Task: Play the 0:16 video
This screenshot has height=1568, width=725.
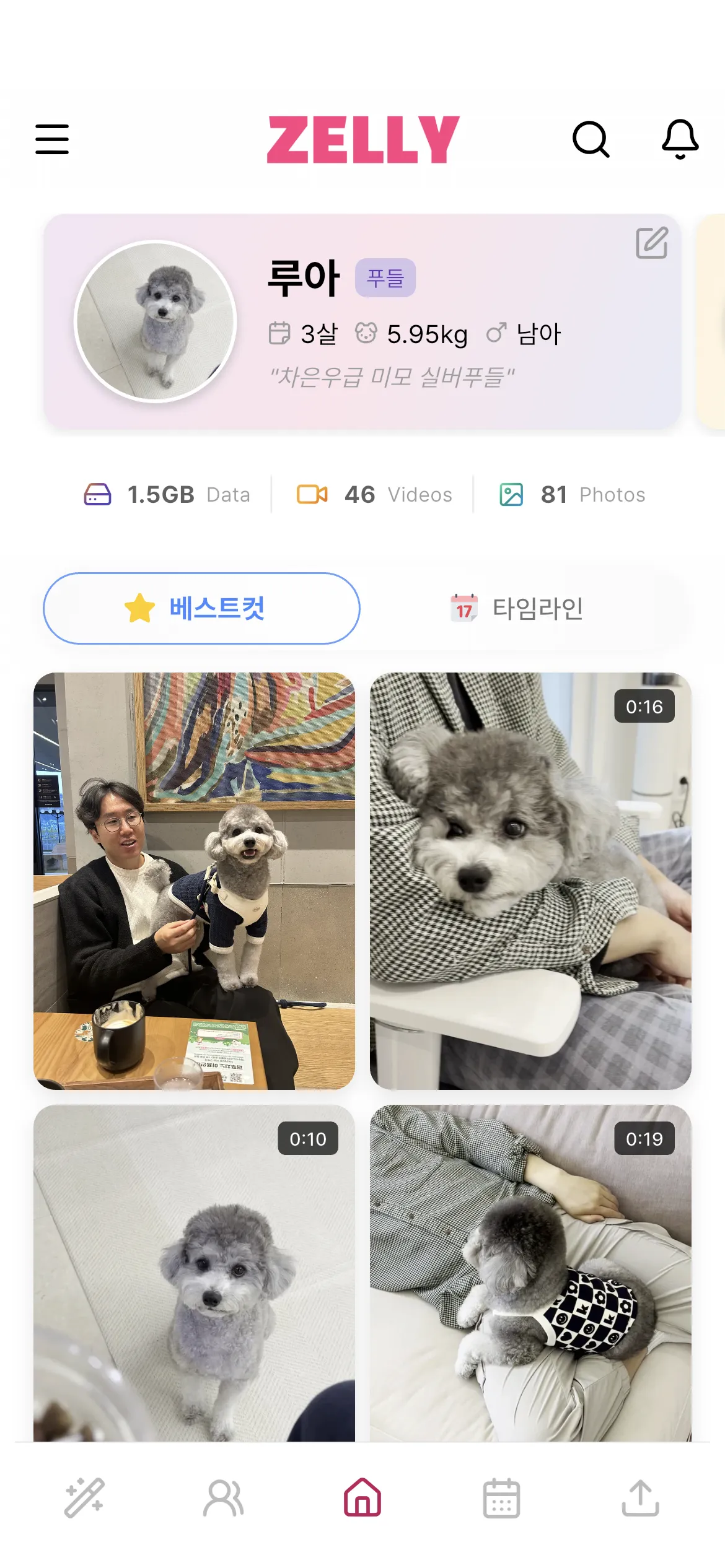Action: pyautogui.click(x=530, y=881)
